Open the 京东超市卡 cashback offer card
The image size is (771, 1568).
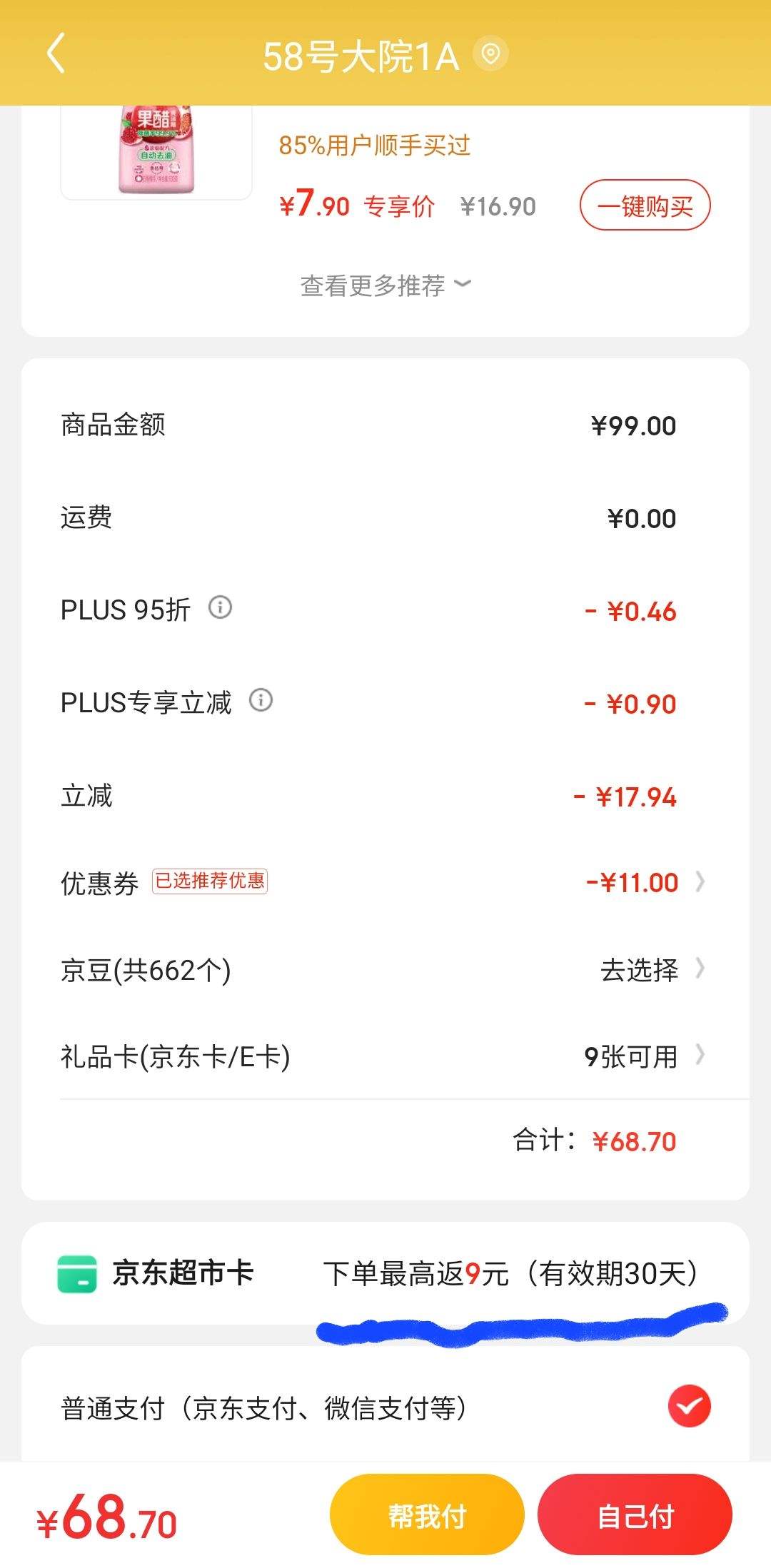tap(385, 1273)
